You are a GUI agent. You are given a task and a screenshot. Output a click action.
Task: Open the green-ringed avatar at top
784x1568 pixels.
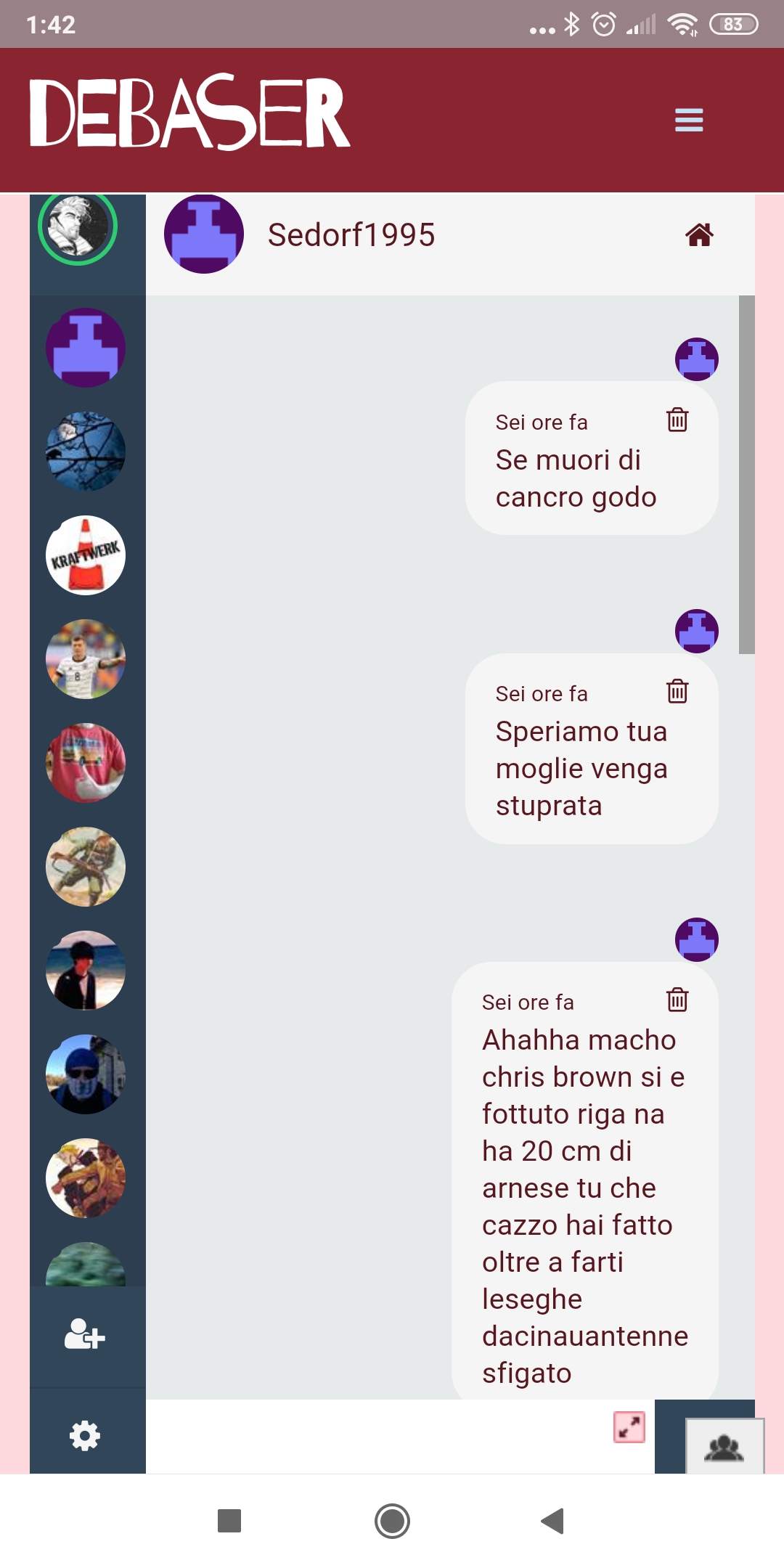[78, 228]
